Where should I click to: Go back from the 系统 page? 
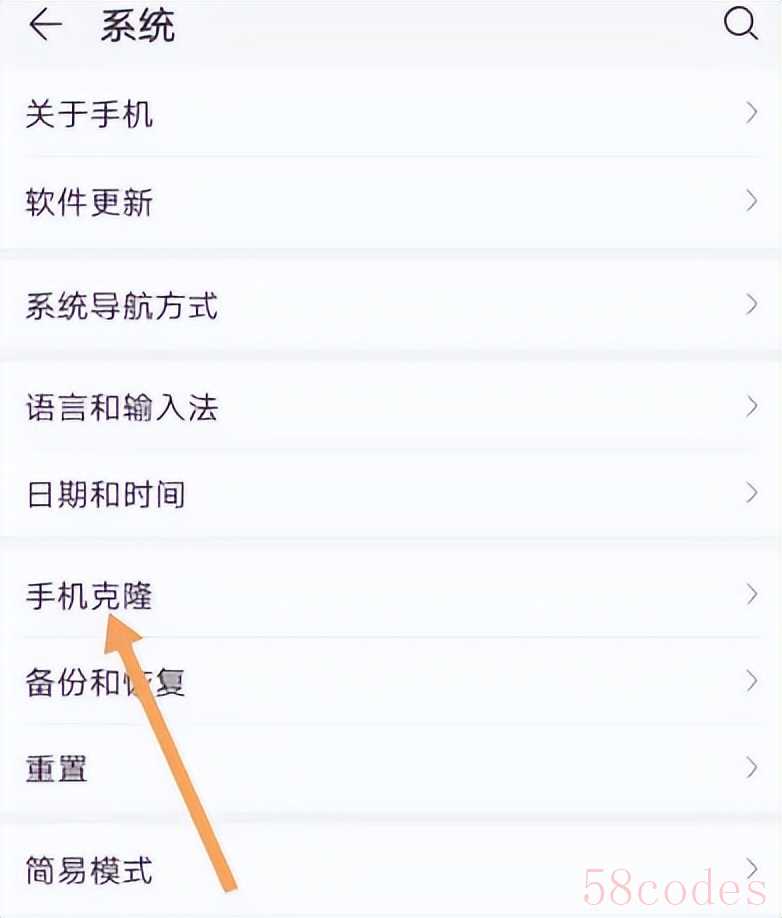tap(46, 27)
